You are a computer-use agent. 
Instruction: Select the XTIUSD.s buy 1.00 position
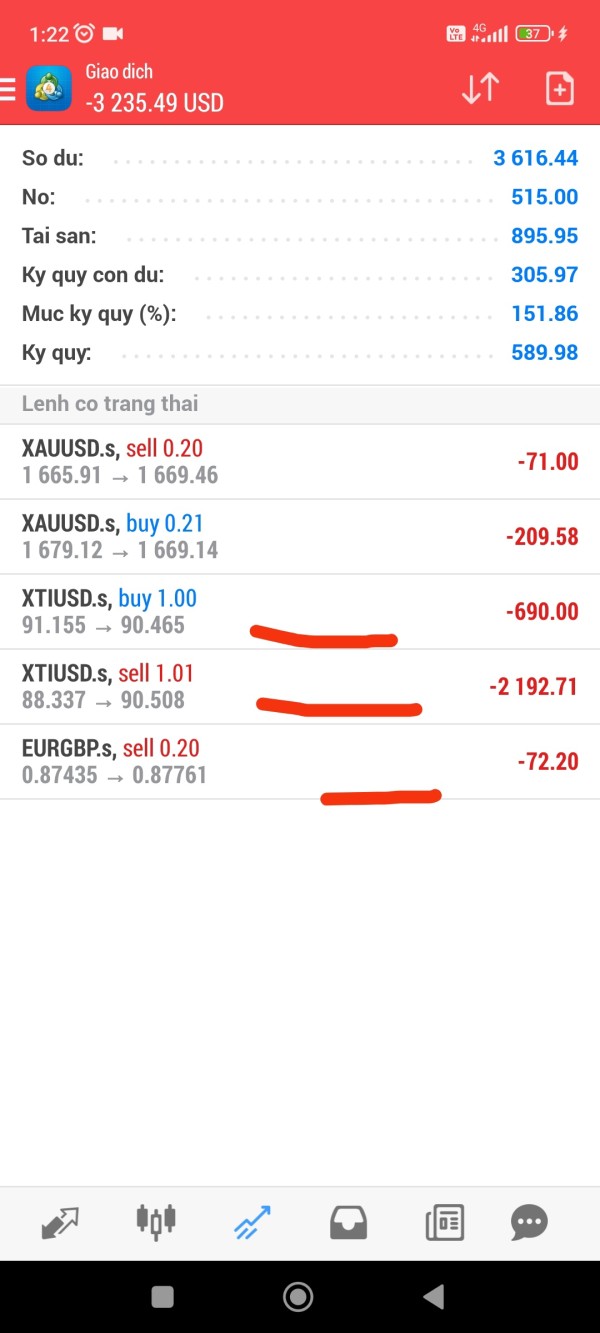click(300, 612)
